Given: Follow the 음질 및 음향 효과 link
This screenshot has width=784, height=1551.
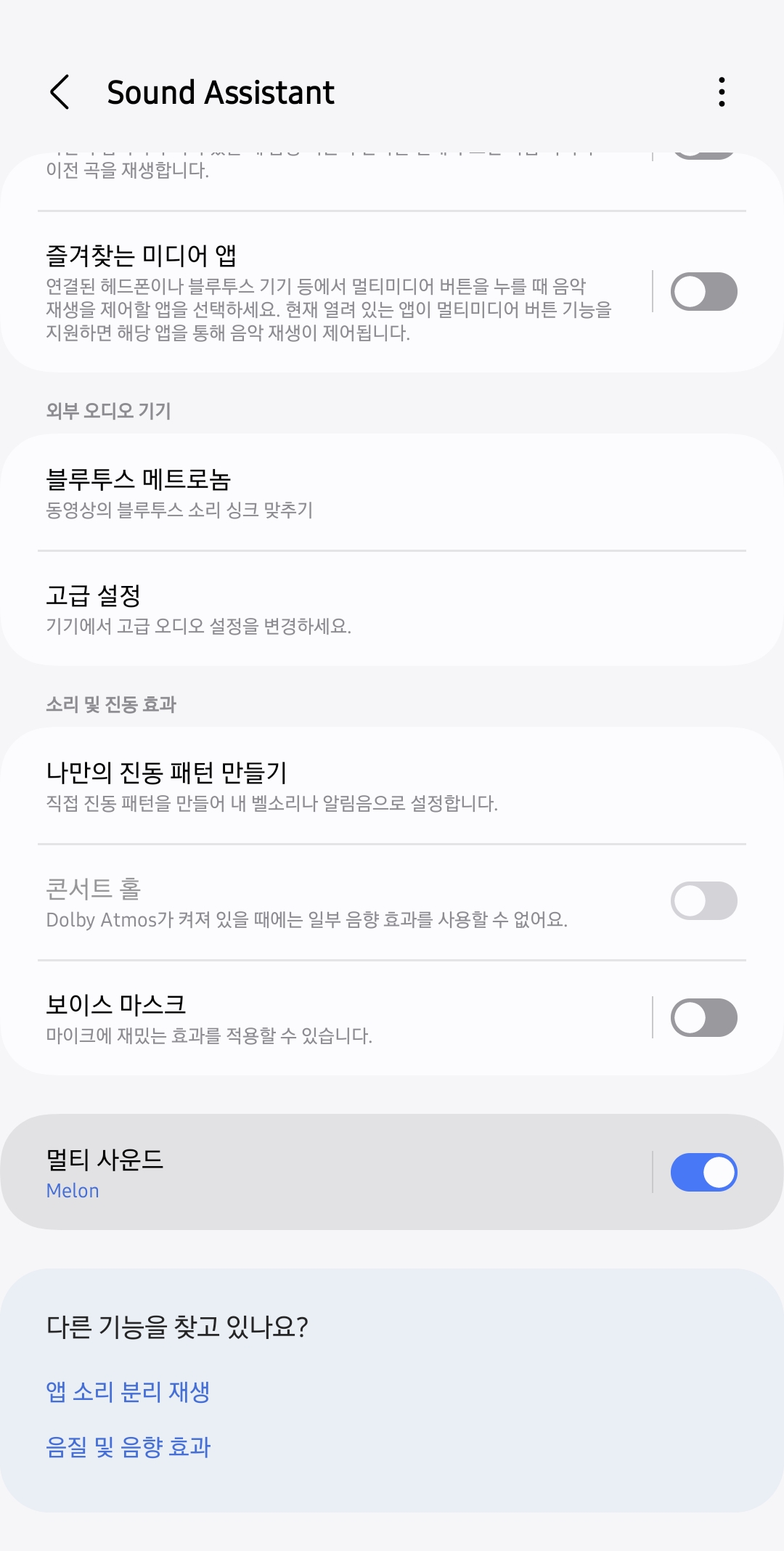Looking at the screenshot, I should tap(128, 1447).
